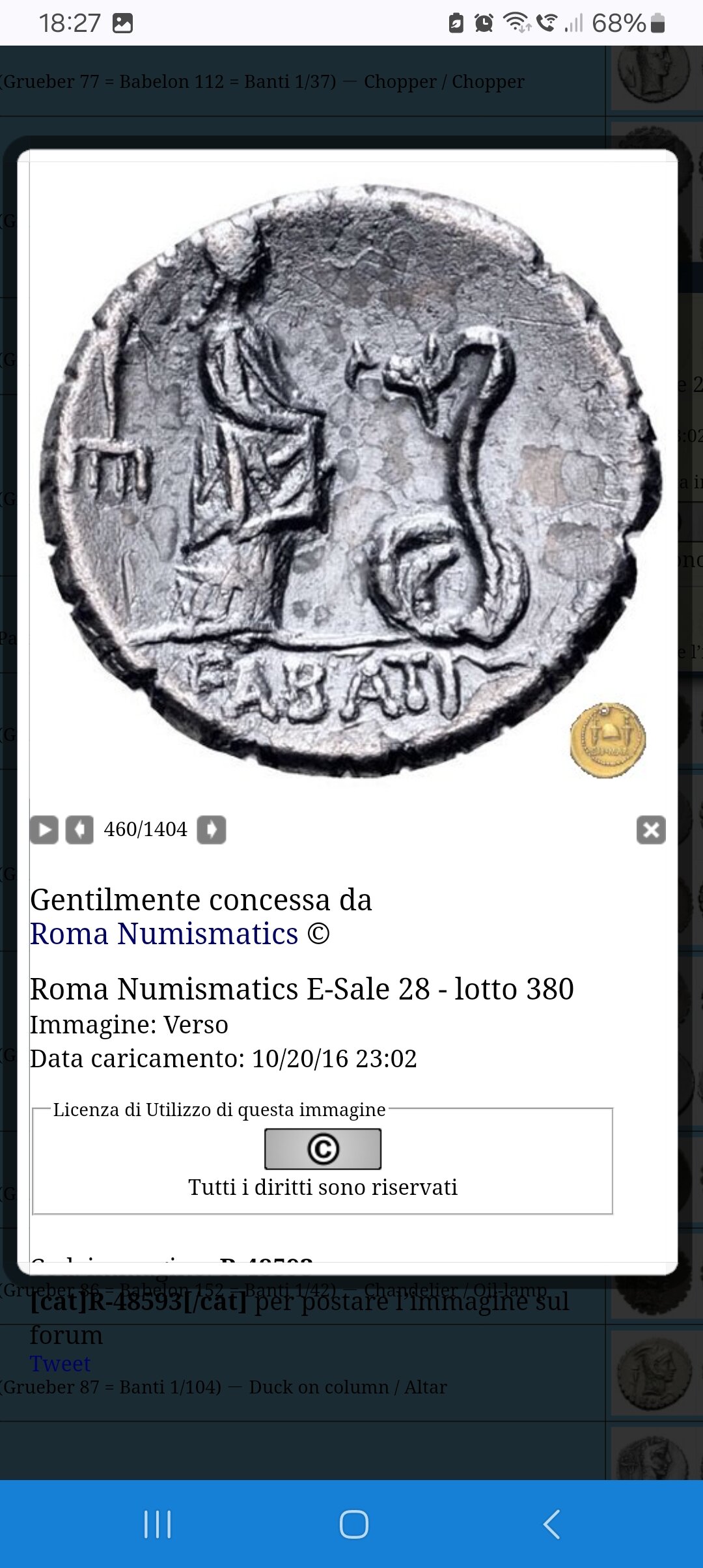The height and width of the screenshot is (1568, 703).
Task: Open the recent apps overview
Action: [x=158, y=1524]
